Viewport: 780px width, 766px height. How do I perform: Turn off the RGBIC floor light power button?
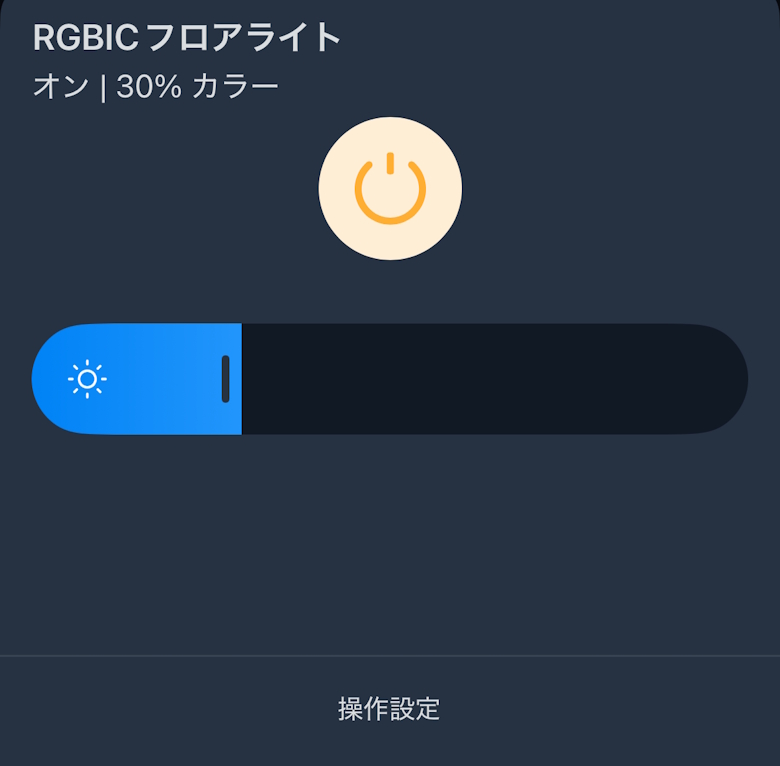390,188
